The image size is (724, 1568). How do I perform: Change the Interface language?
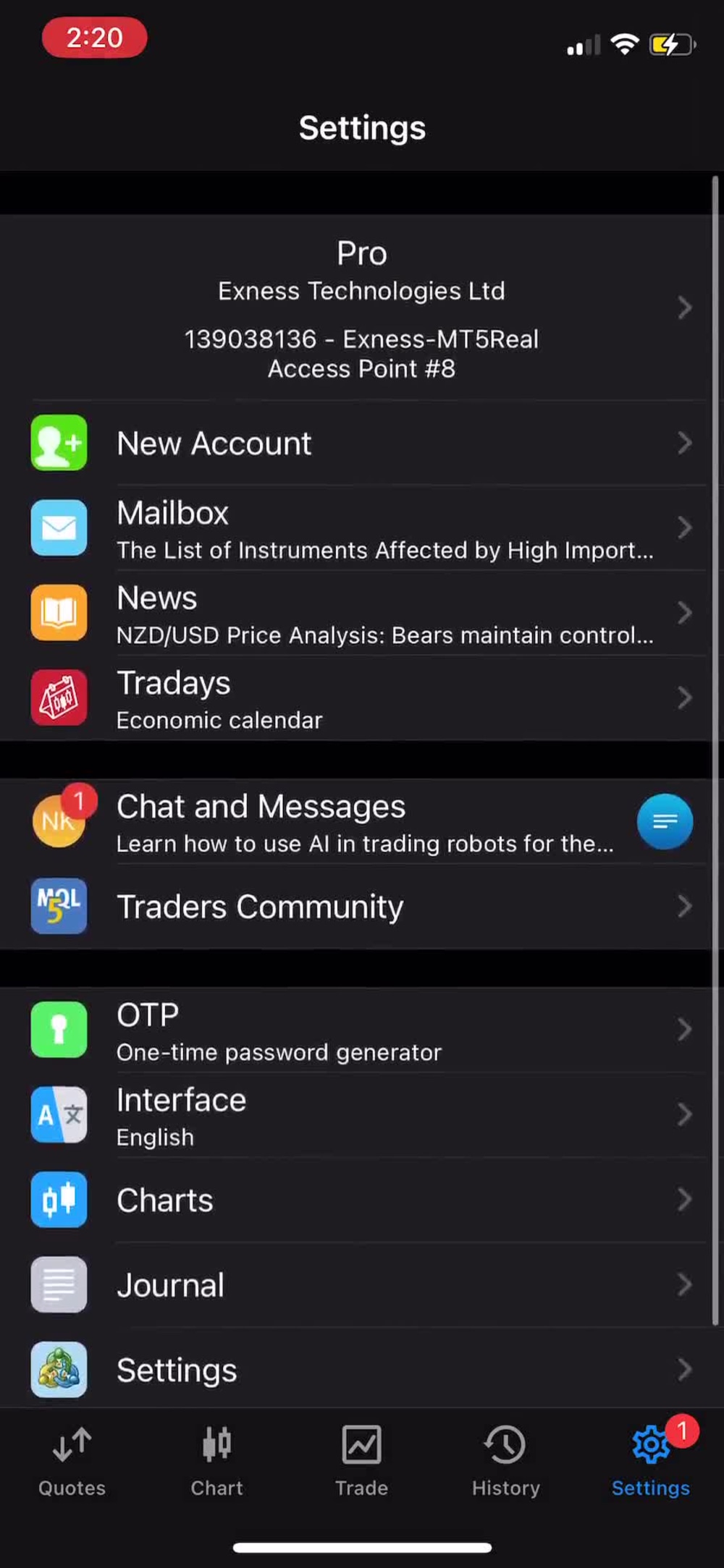[x=362, y=1115]
